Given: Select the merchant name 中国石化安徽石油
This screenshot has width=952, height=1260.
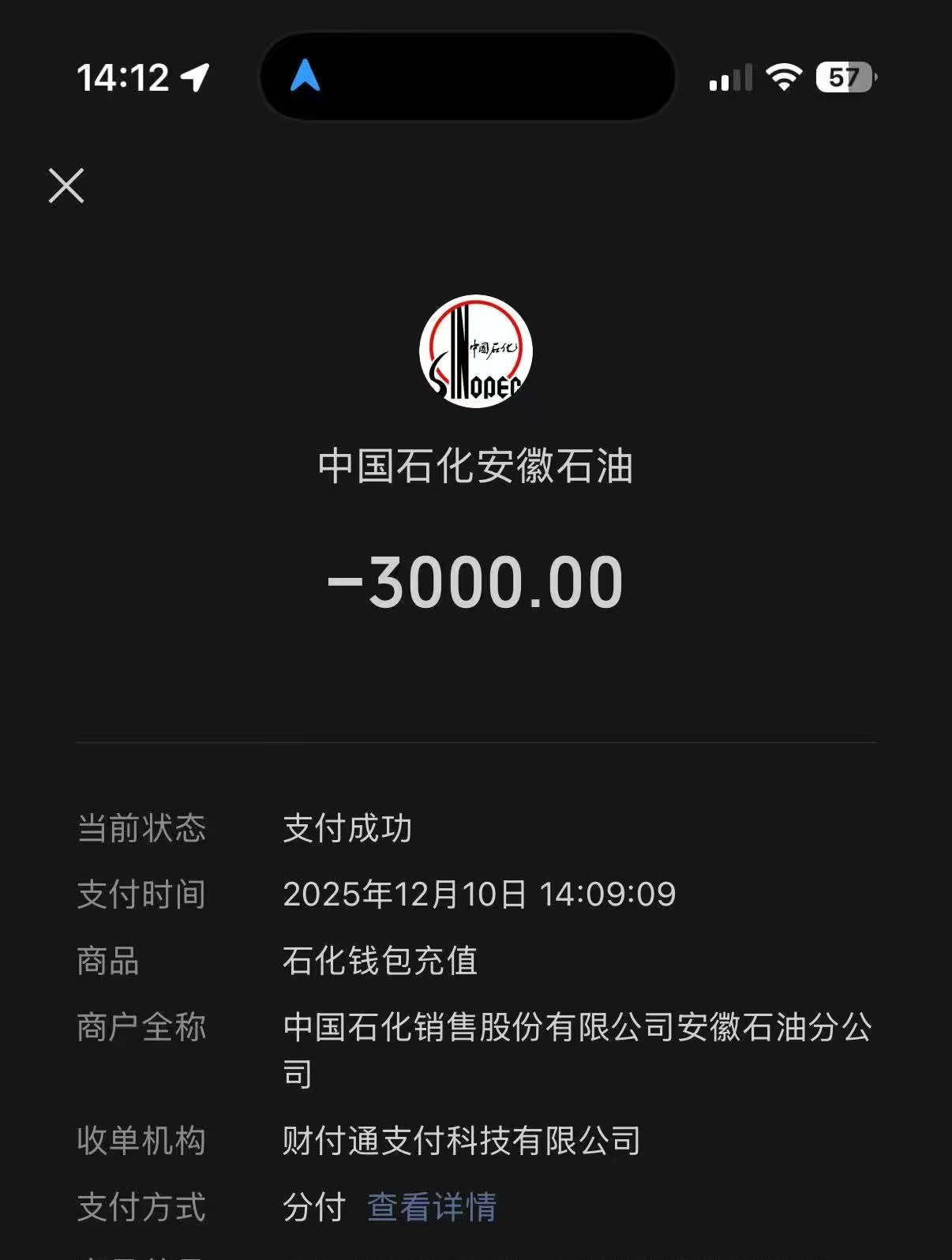Looking at the screenshot, I should 475,468.
